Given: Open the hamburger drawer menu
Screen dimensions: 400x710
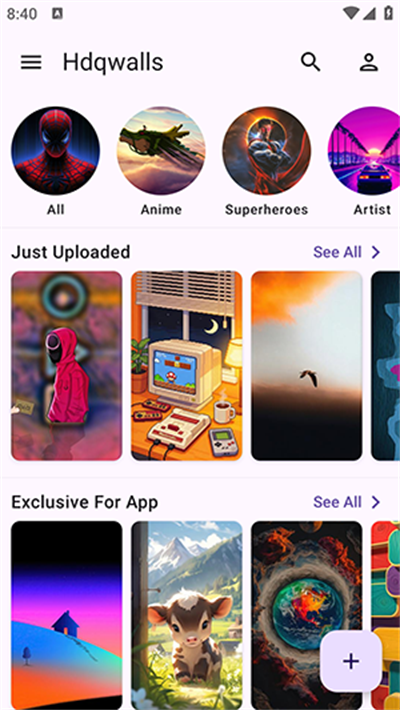Looking at the screenshot, I should tap(31, 62).
